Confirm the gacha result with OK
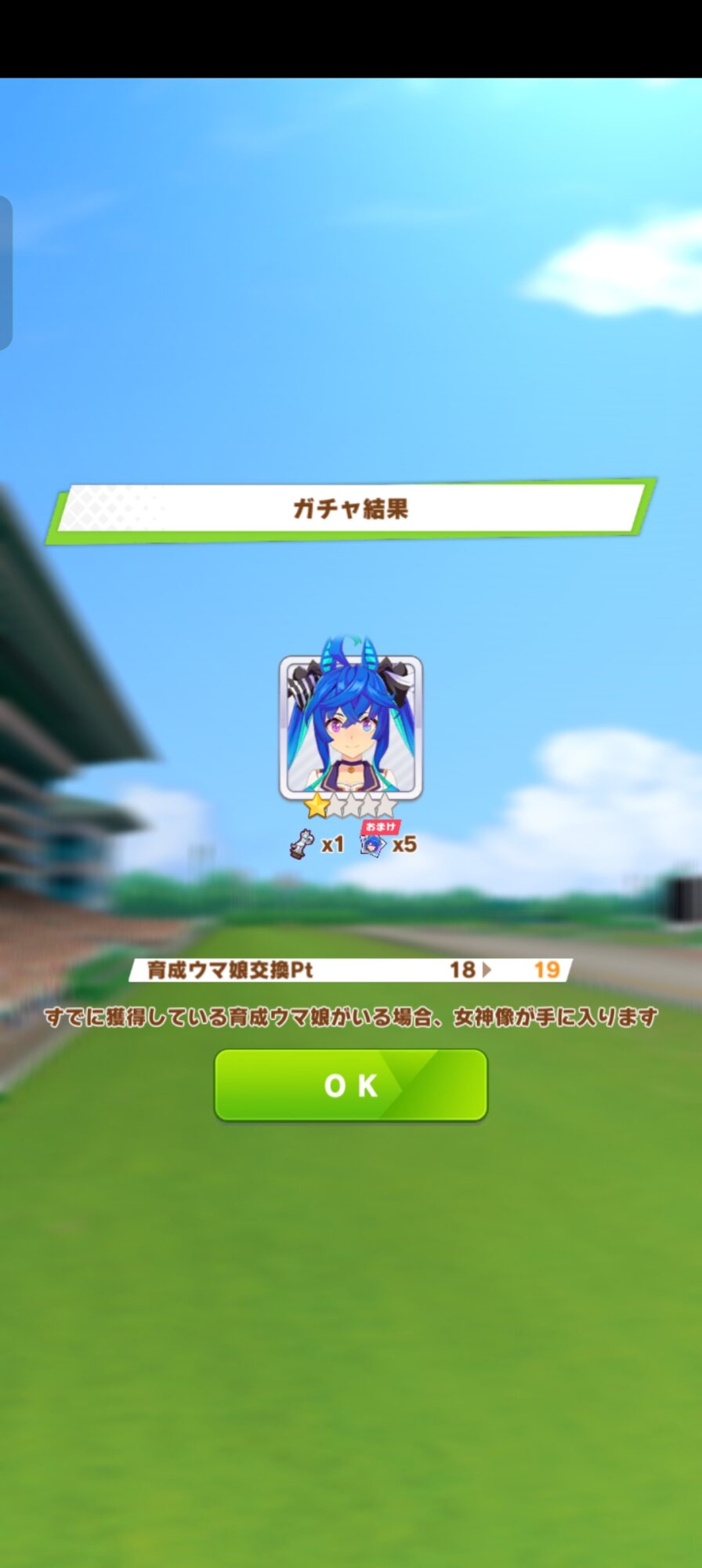 coord(350,1085)
